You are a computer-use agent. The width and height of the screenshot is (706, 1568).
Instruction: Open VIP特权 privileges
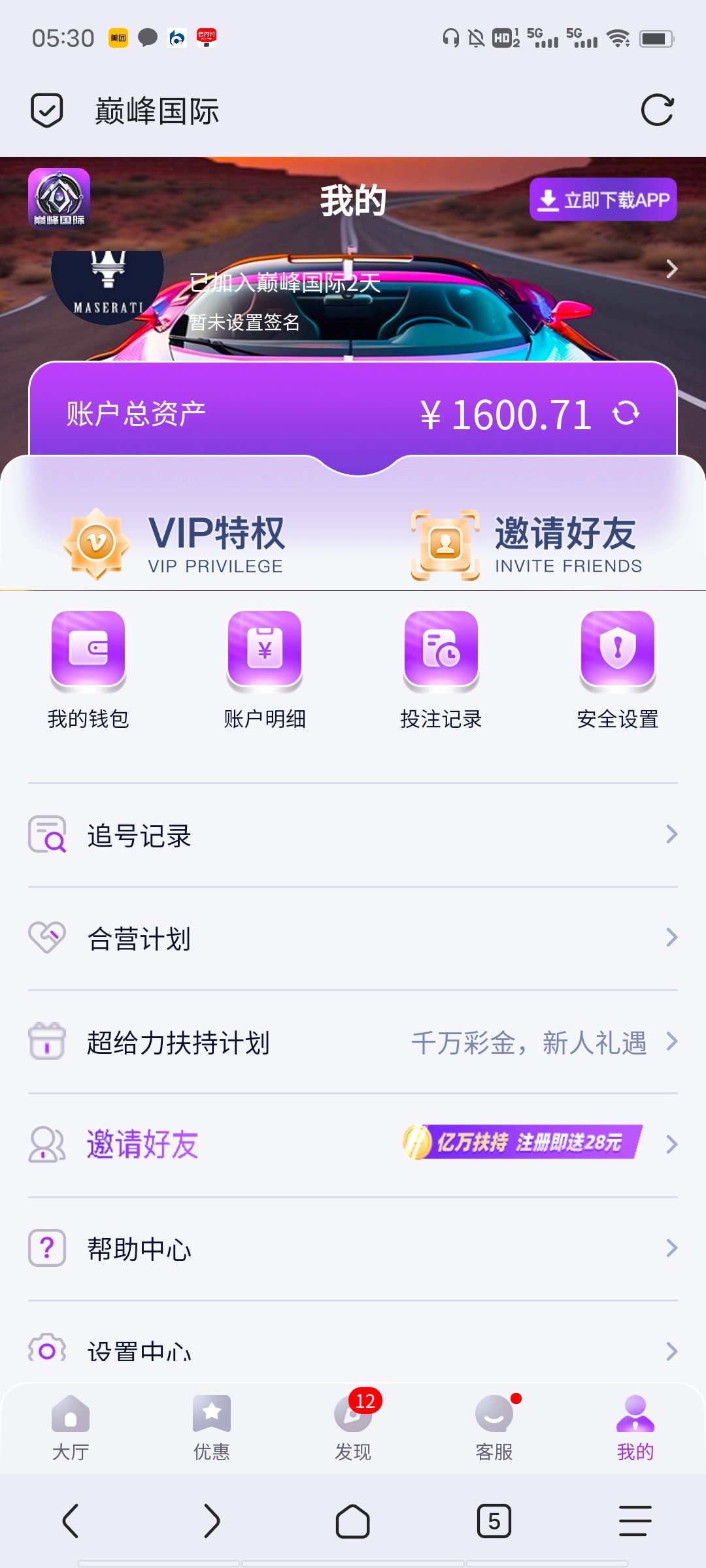[x=176, y=544]
